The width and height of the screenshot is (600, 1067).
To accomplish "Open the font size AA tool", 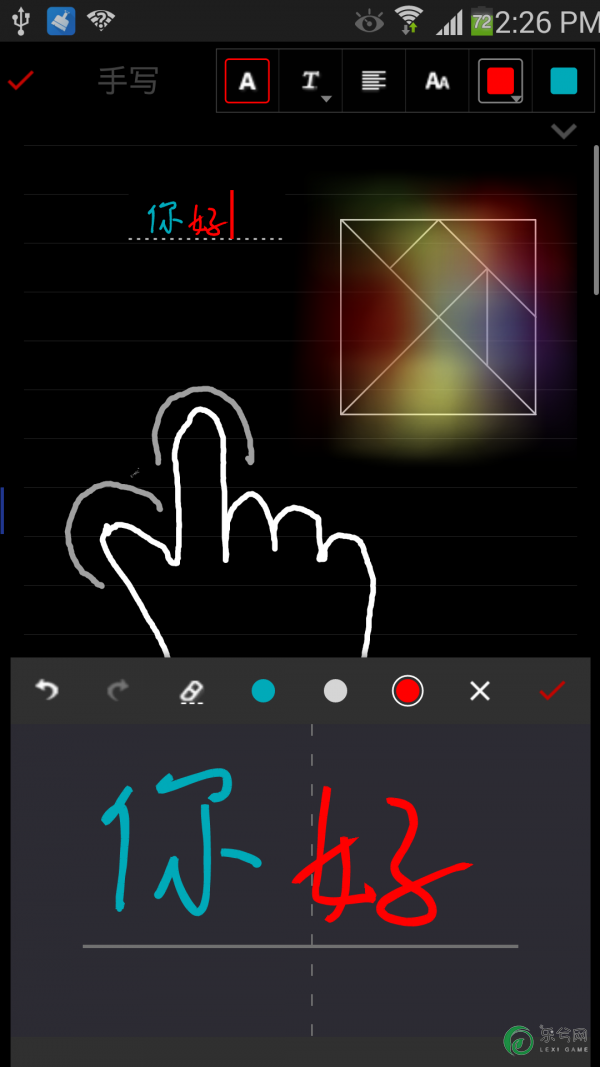I will [437, 81].
